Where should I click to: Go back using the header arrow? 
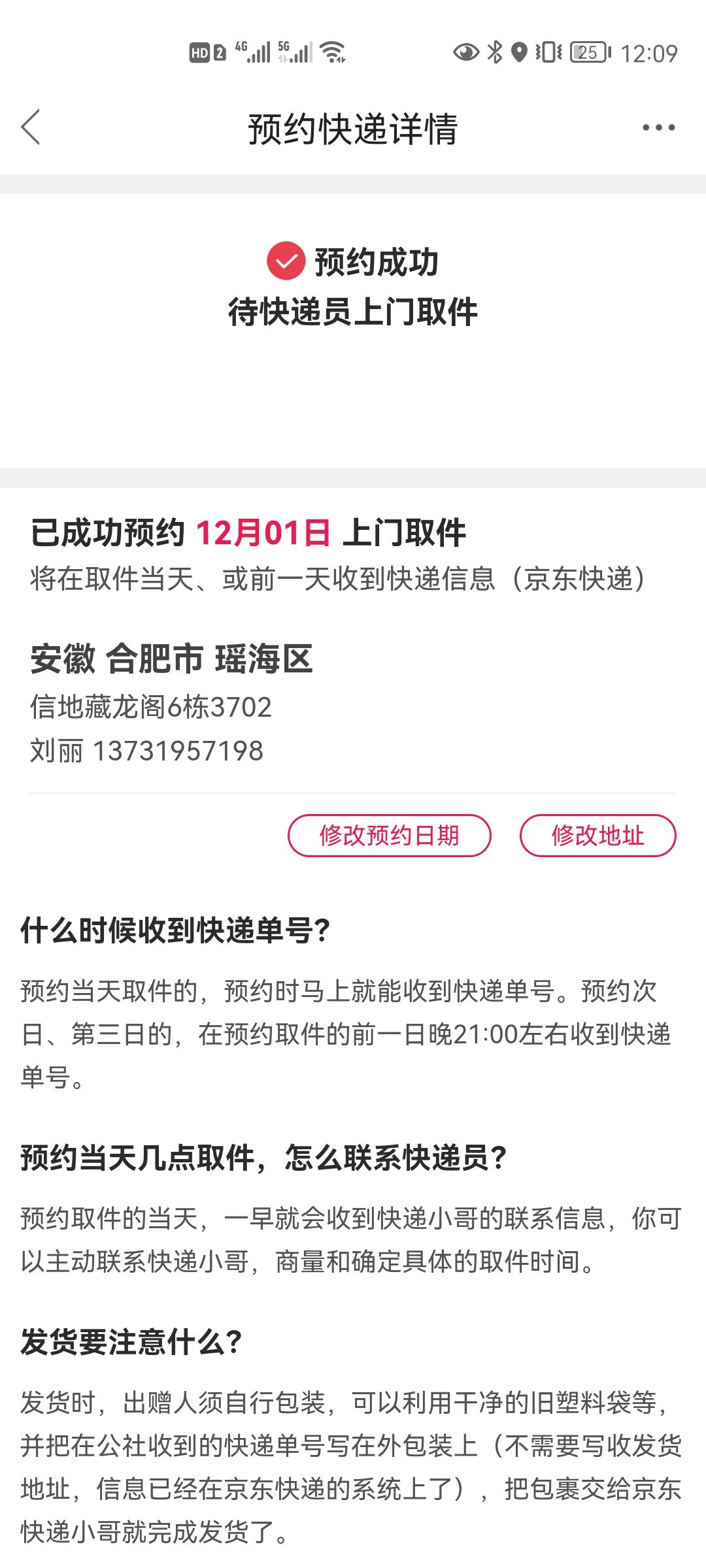31,127
